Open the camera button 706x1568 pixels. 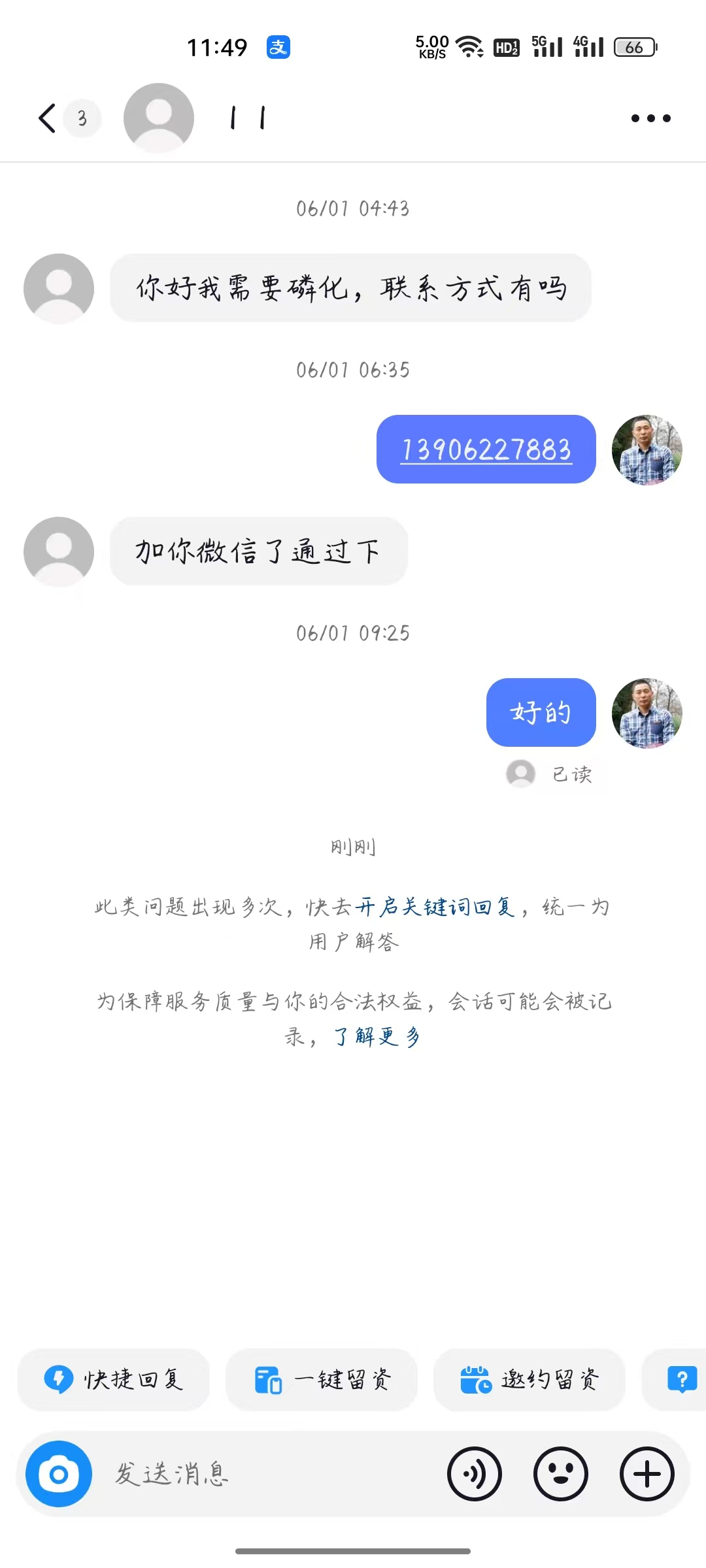pyautogui.click(x=59, y=1473)
